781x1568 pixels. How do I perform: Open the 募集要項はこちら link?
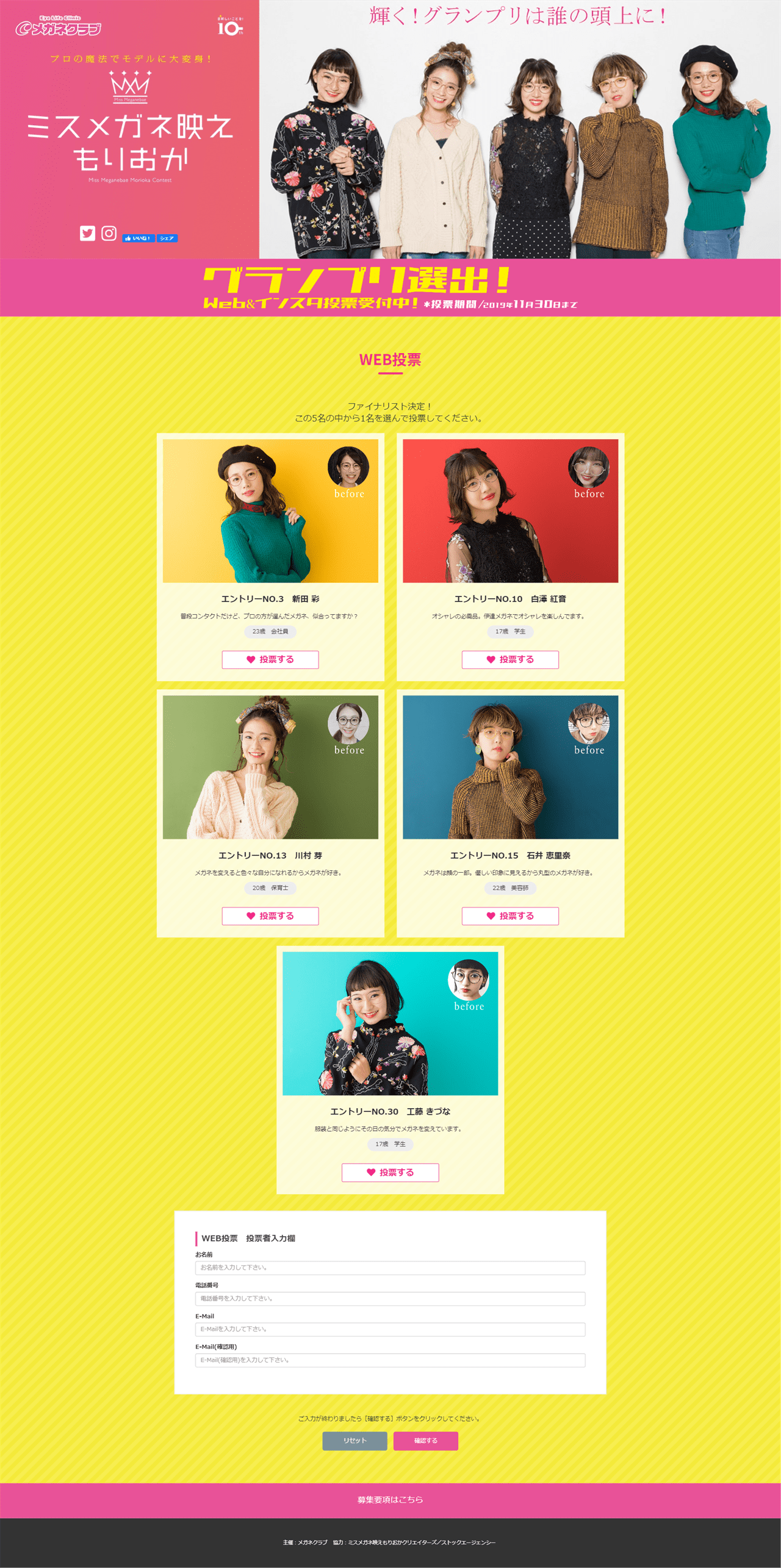pyautogui.click(x=390, y=1500)
